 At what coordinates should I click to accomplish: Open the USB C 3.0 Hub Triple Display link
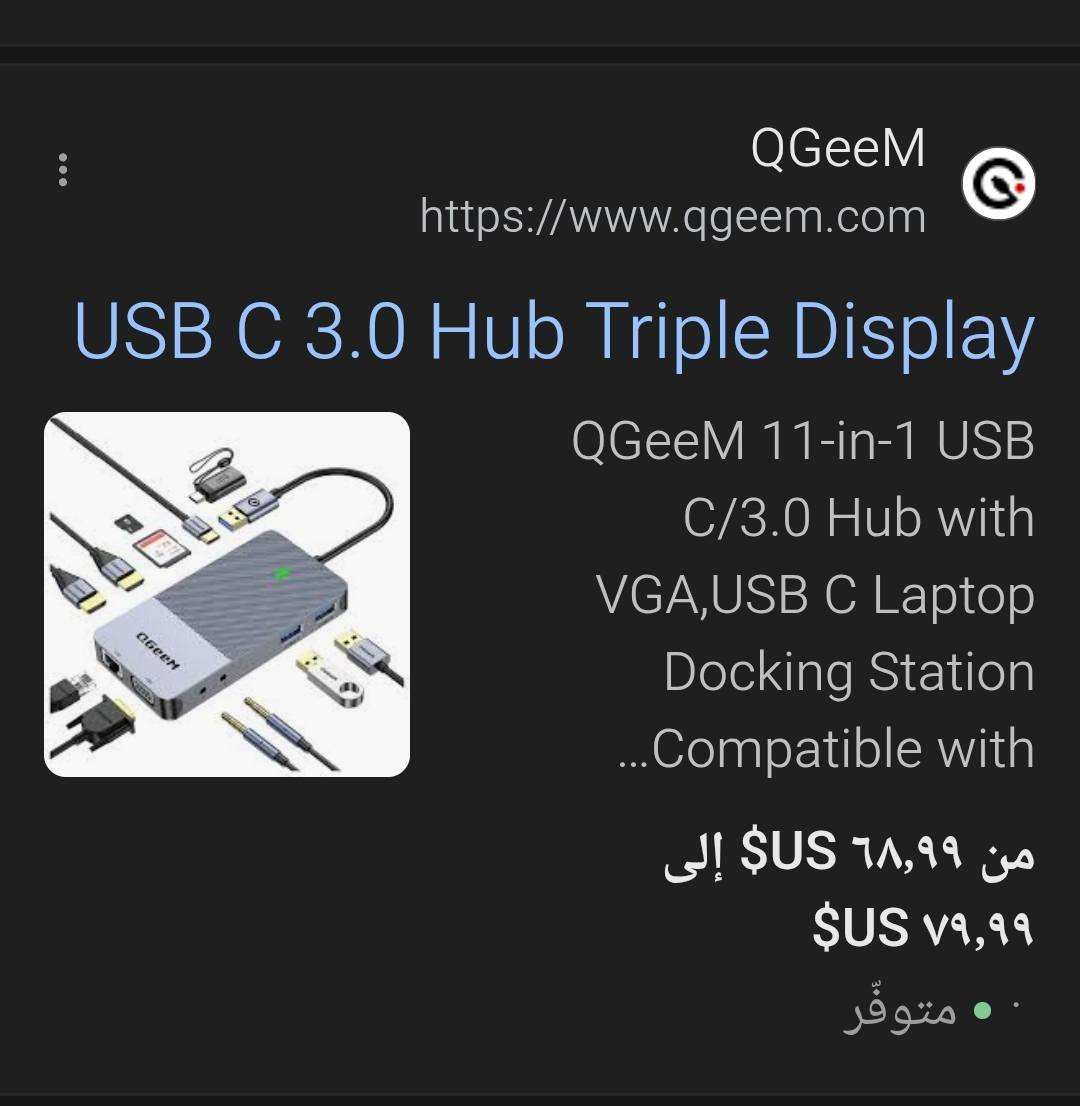coord(554,332)
